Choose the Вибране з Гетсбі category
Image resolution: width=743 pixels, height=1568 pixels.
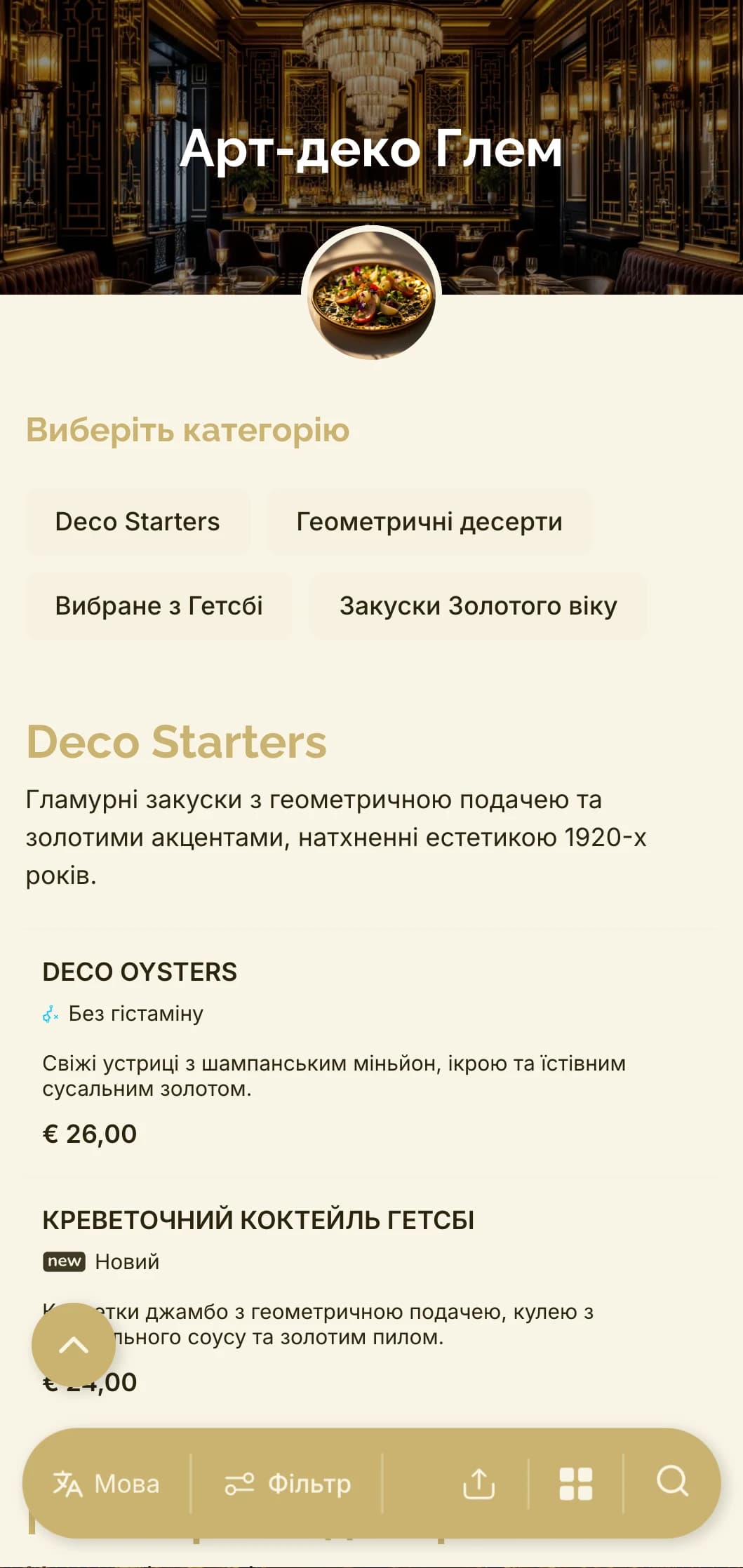[159, 606]
